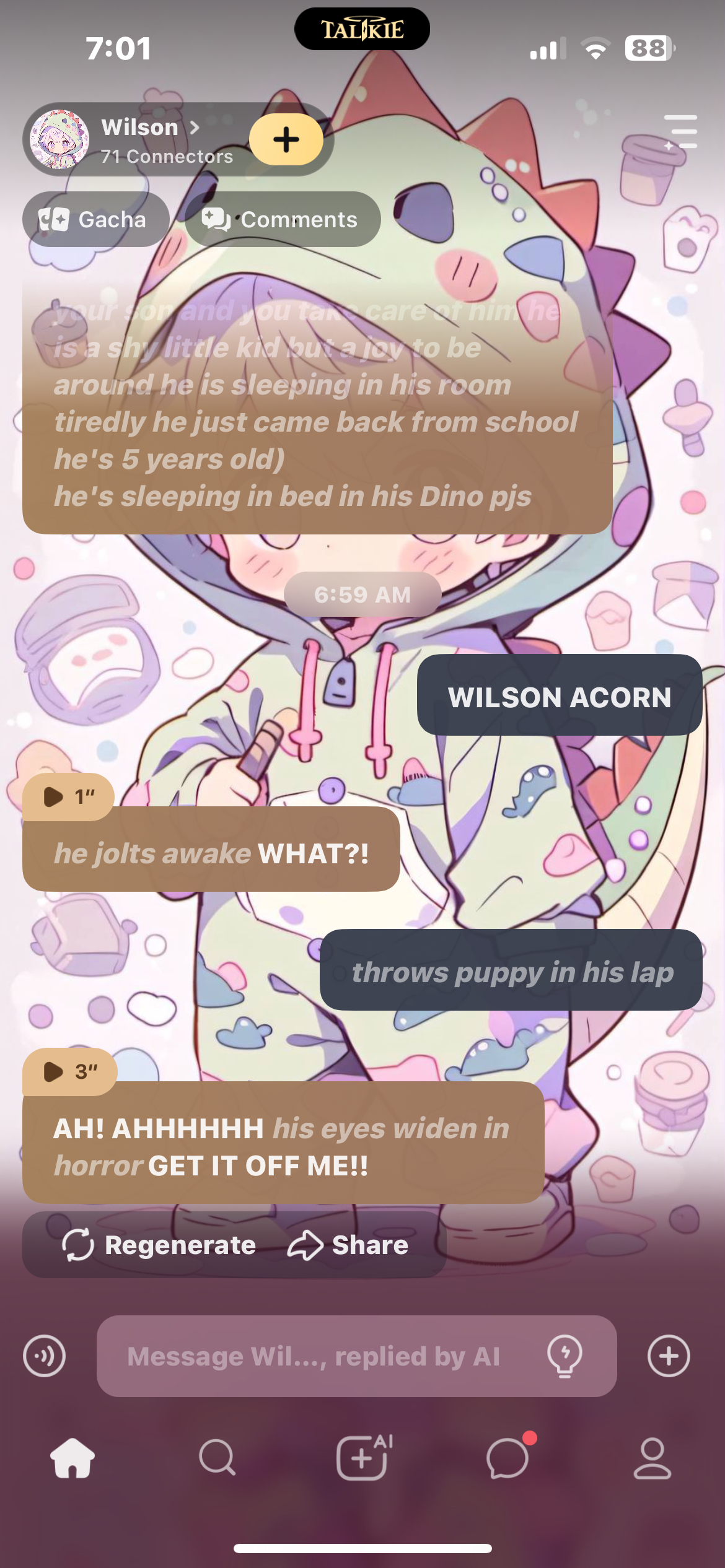This screenshot has width=725, height=1568.
Task: Open the Chats tab with notification
Action: coord(508,1458)
